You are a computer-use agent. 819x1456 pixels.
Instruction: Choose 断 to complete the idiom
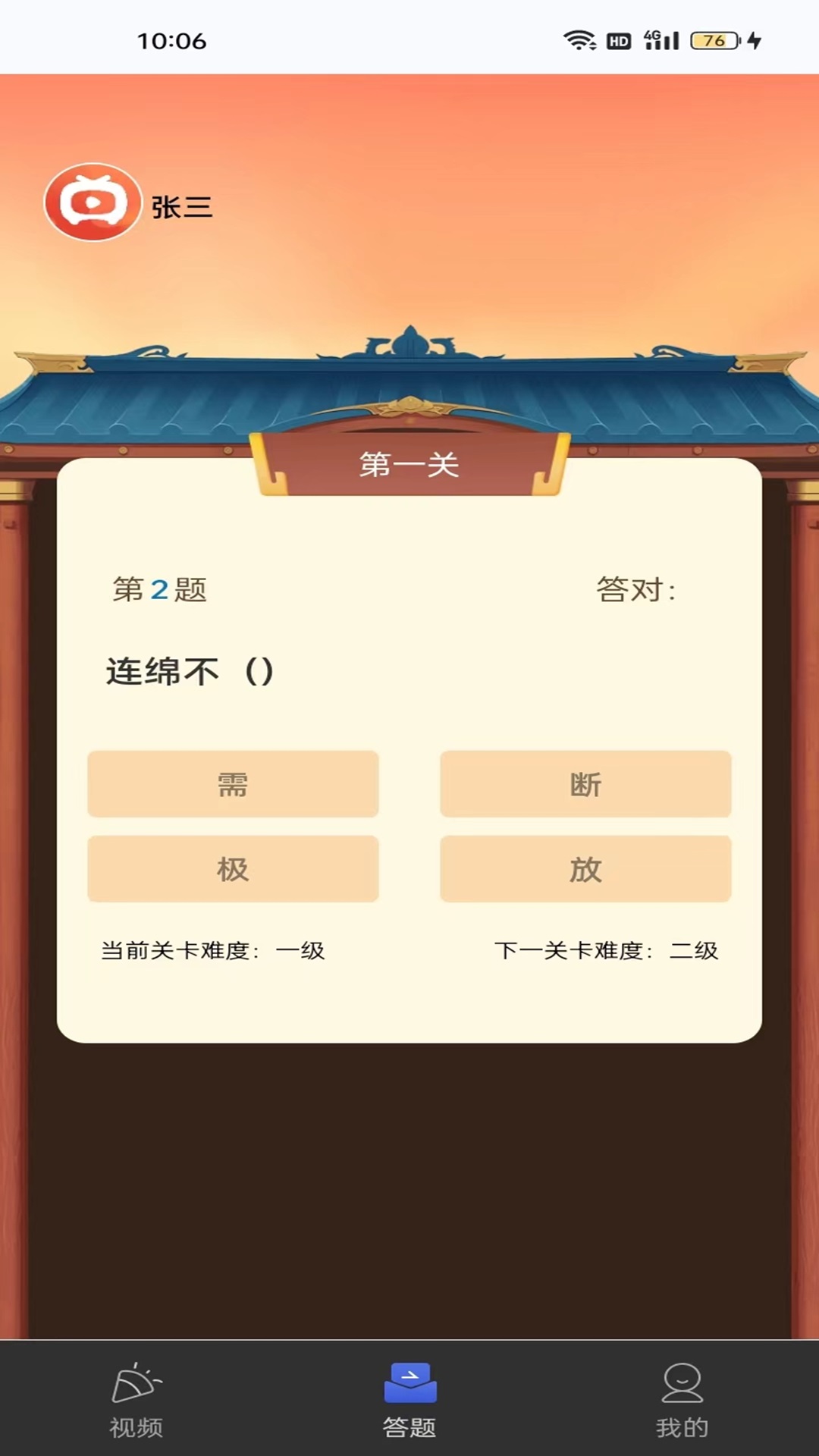(585, 784)
